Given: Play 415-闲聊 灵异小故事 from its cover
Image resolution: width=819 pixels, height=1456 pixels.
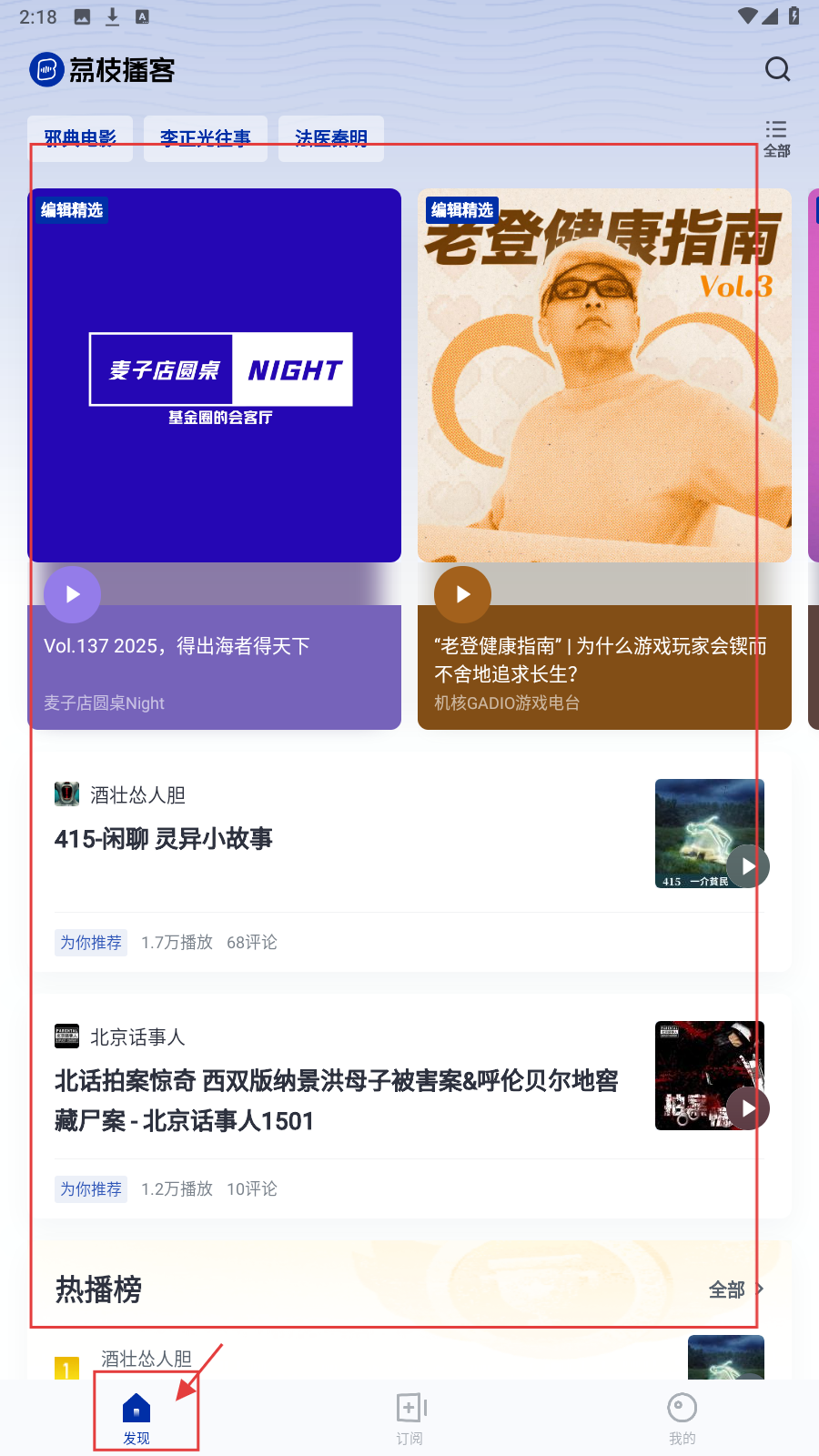Looking at the screenshot, I should point(748,866).
